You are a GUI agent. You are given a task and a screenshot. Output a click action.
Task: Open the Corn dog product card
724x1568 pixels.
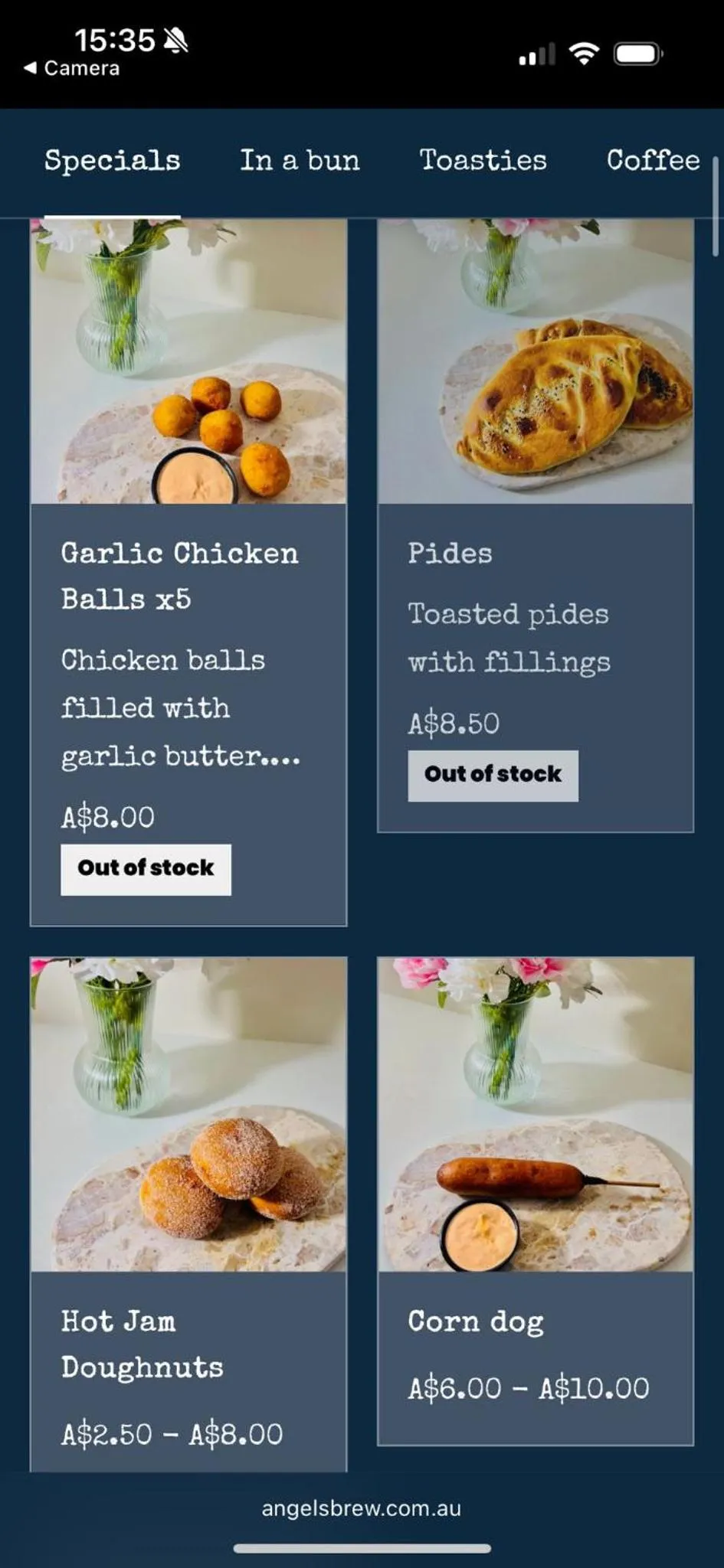pyautogui.click(x=476, y=1321)
